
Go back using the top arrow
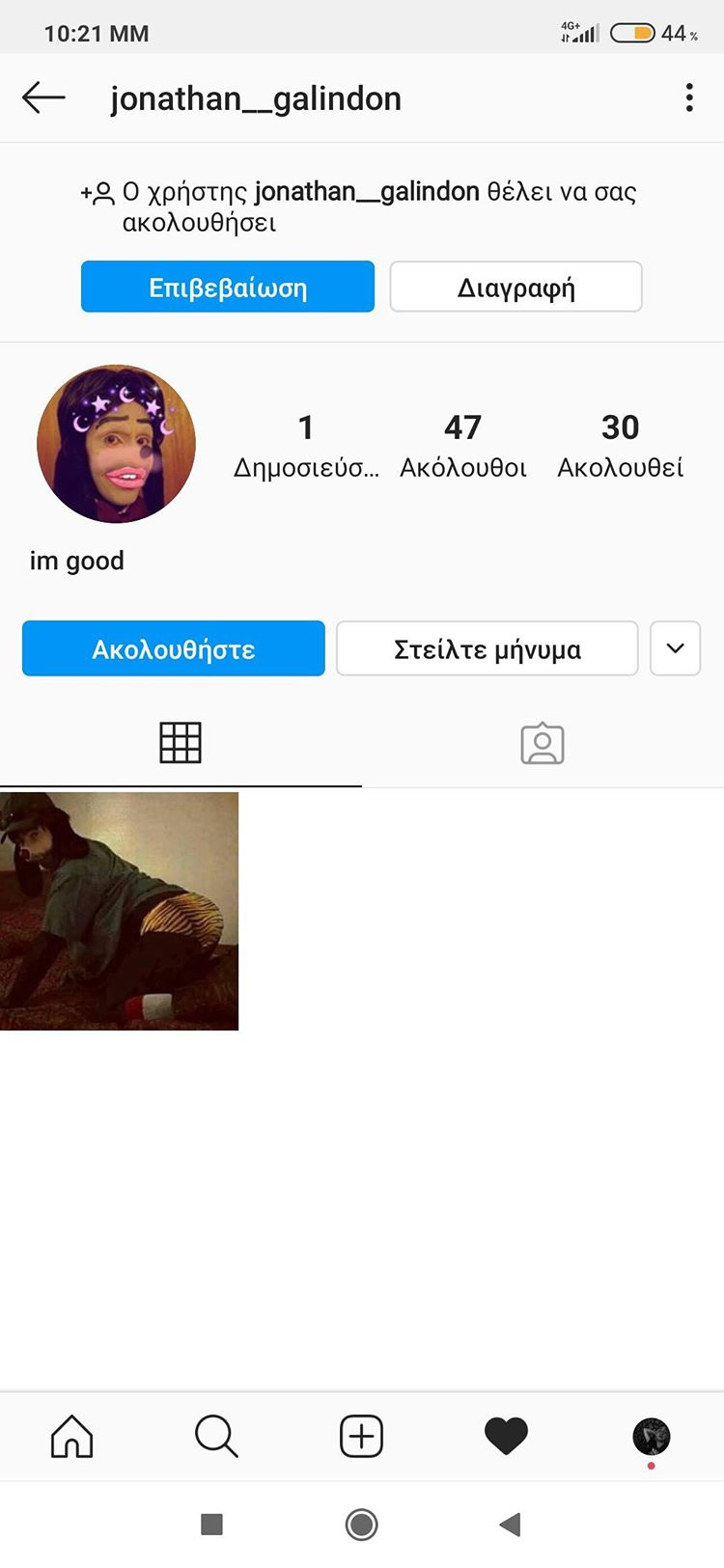coord(43,97)
